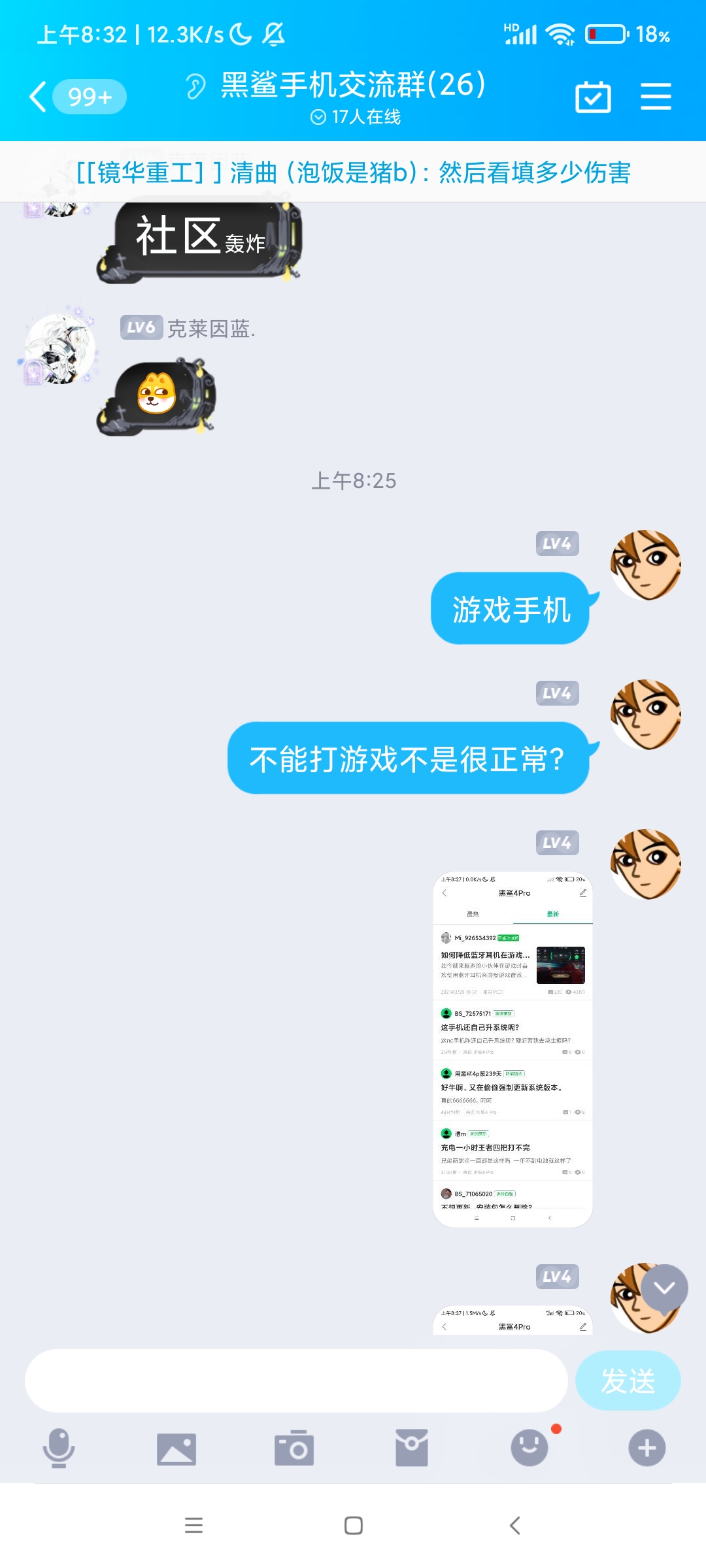Expand more options with plus icon
The image size is (706, 1568).
click(647, 1448)
